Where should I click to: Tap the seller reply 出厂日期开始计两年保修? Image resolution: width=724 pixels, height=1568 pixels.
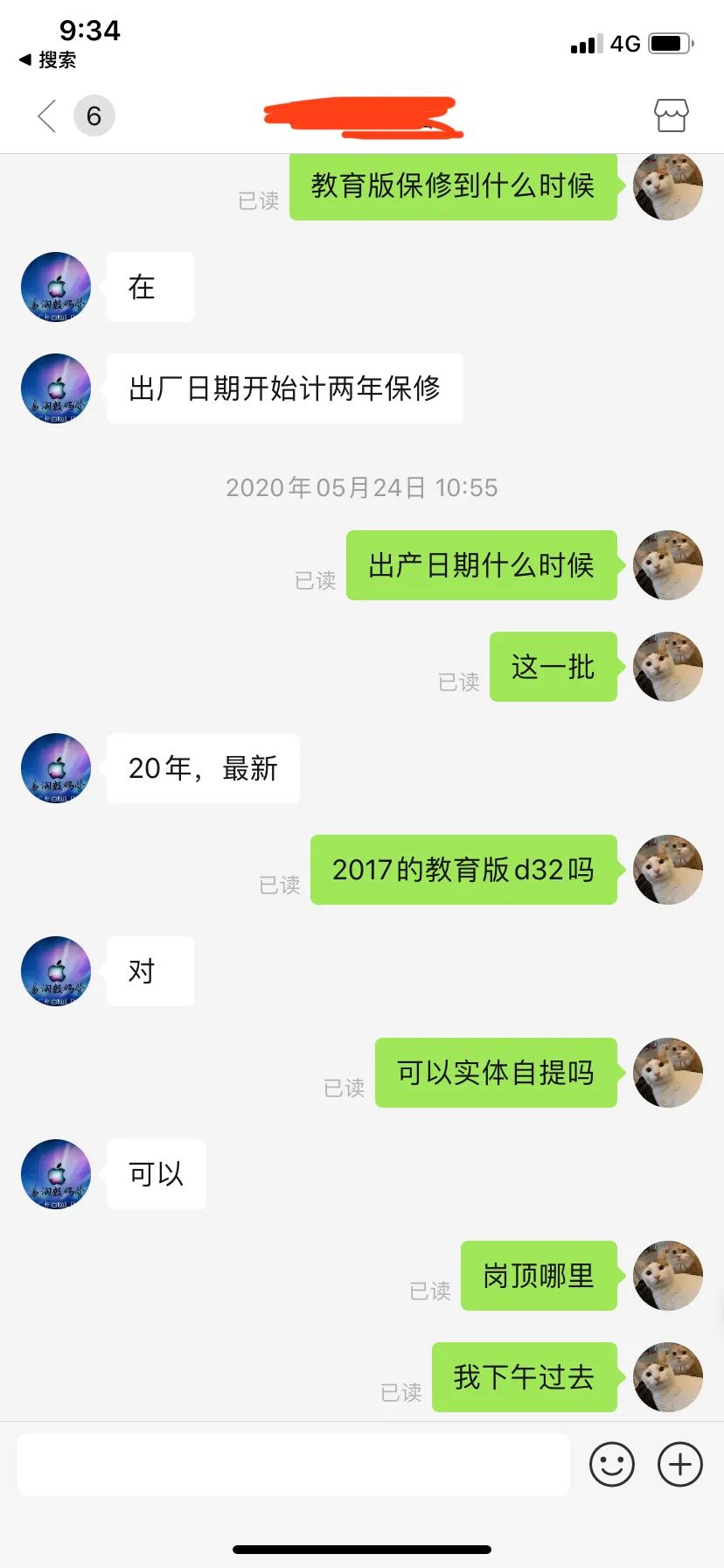tap(286, 388)
